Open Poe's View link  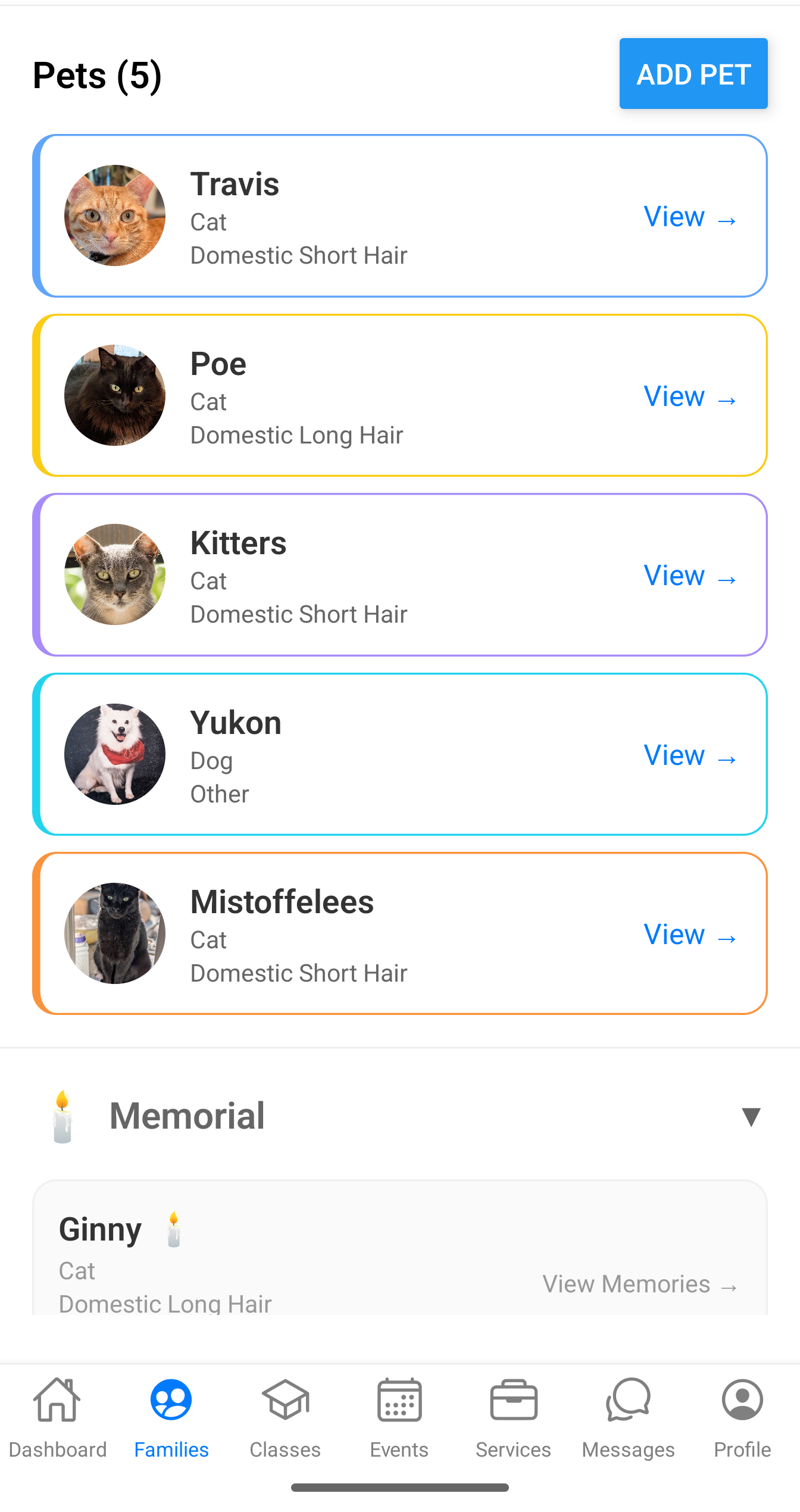coord(689,396)
